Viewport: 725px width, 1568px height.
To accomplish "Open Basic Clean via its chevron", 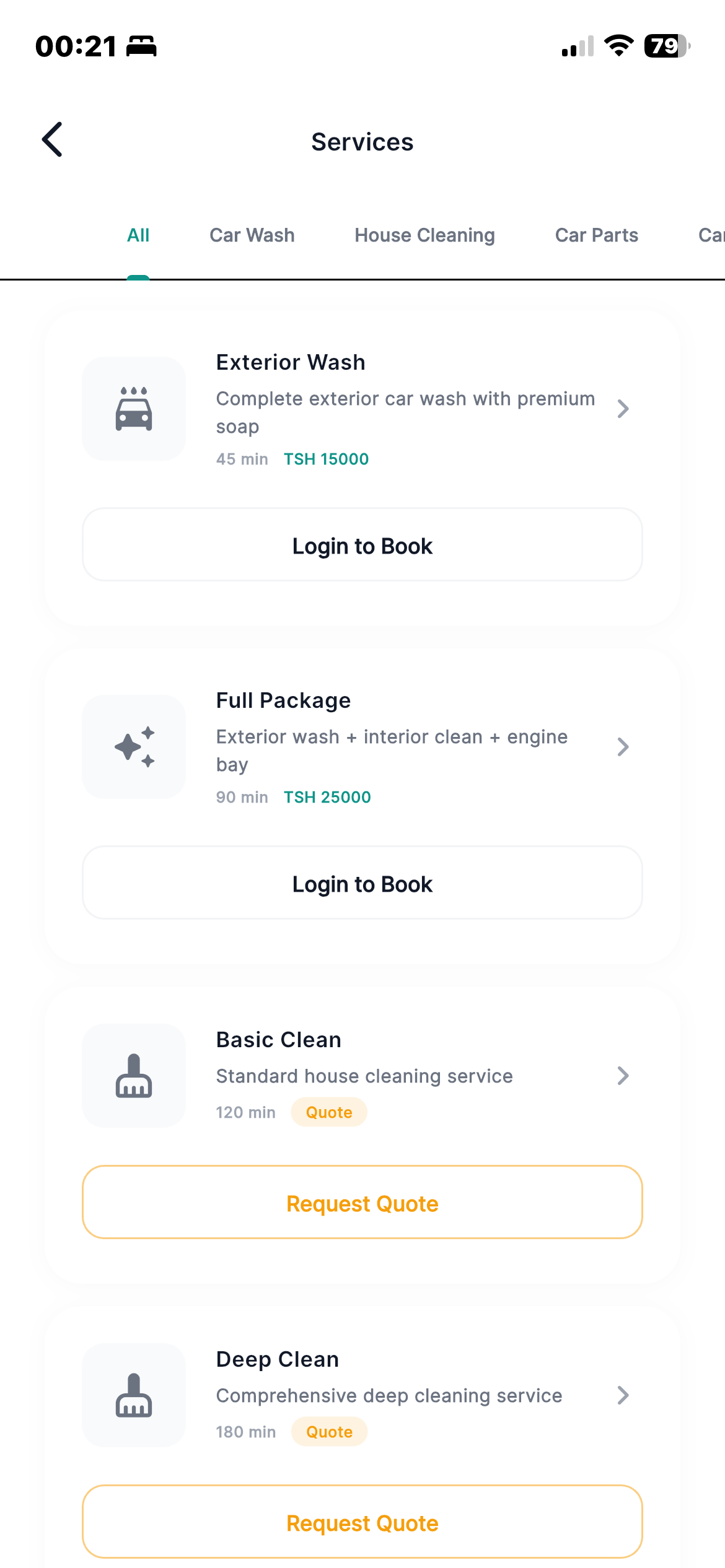I will 623,1076.
